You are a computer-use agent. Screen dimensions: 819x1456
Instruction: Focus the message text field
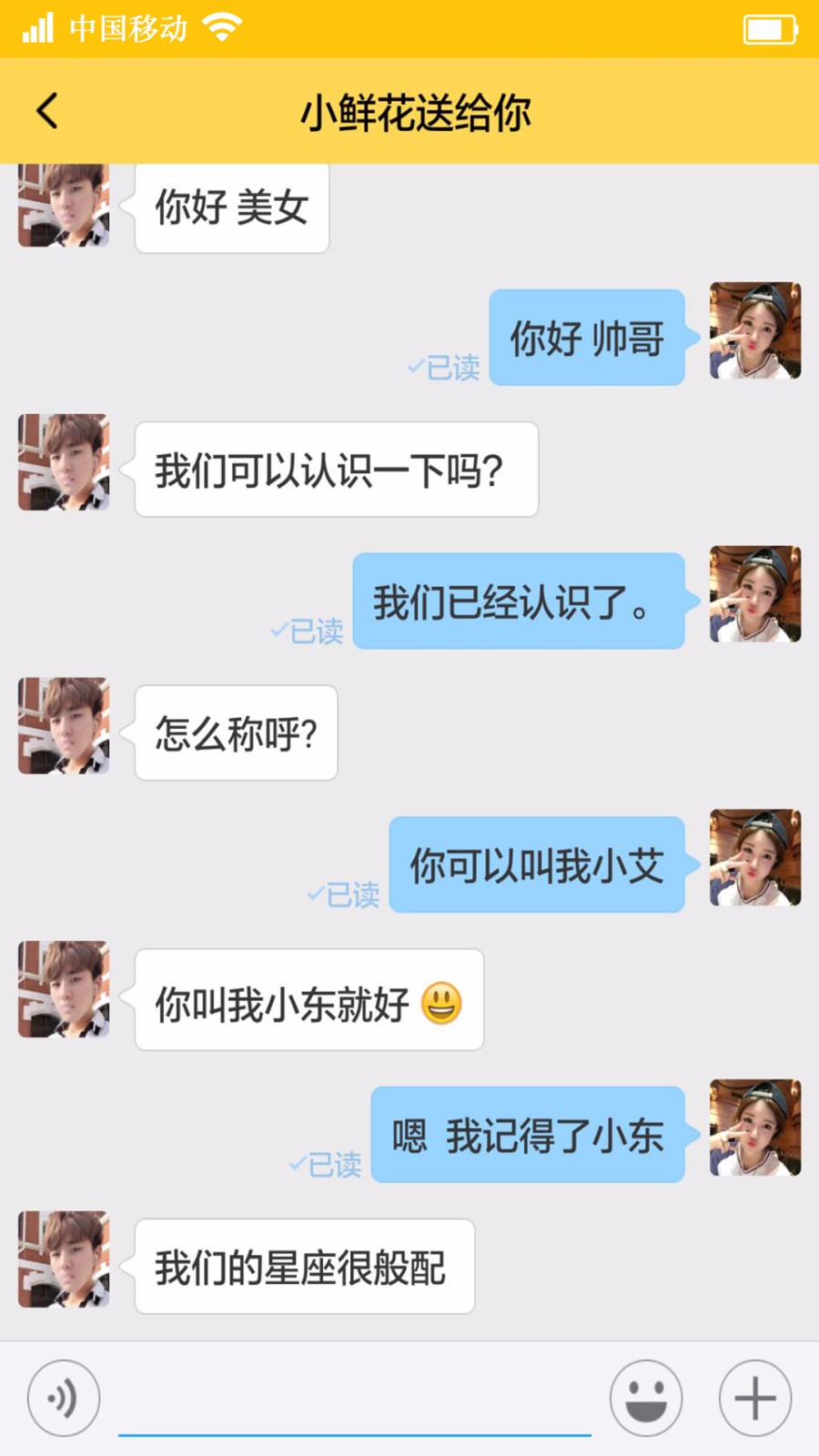tap(355, 1401)
